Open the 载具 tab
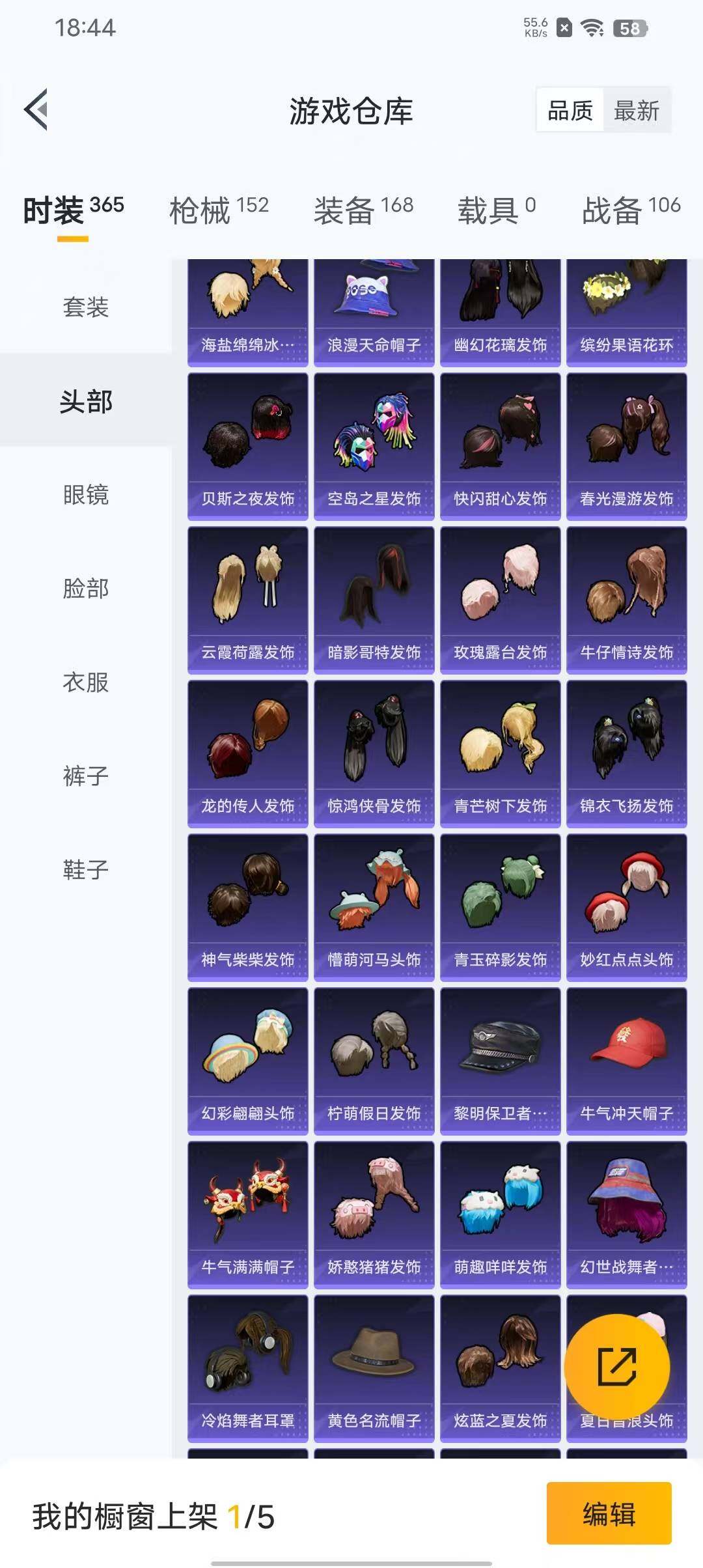The image size is (703, 1568). [497, 210]
